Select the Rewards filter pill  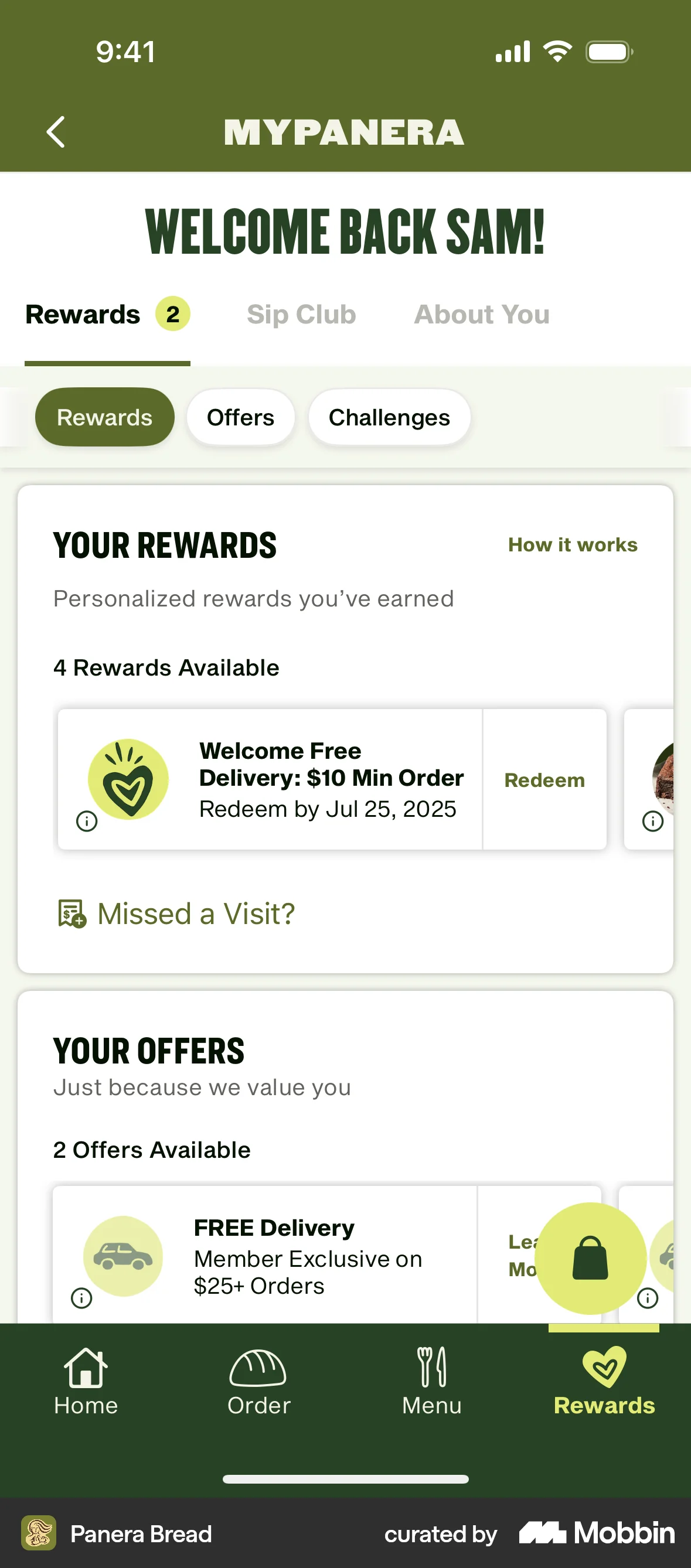coord(104,417)
